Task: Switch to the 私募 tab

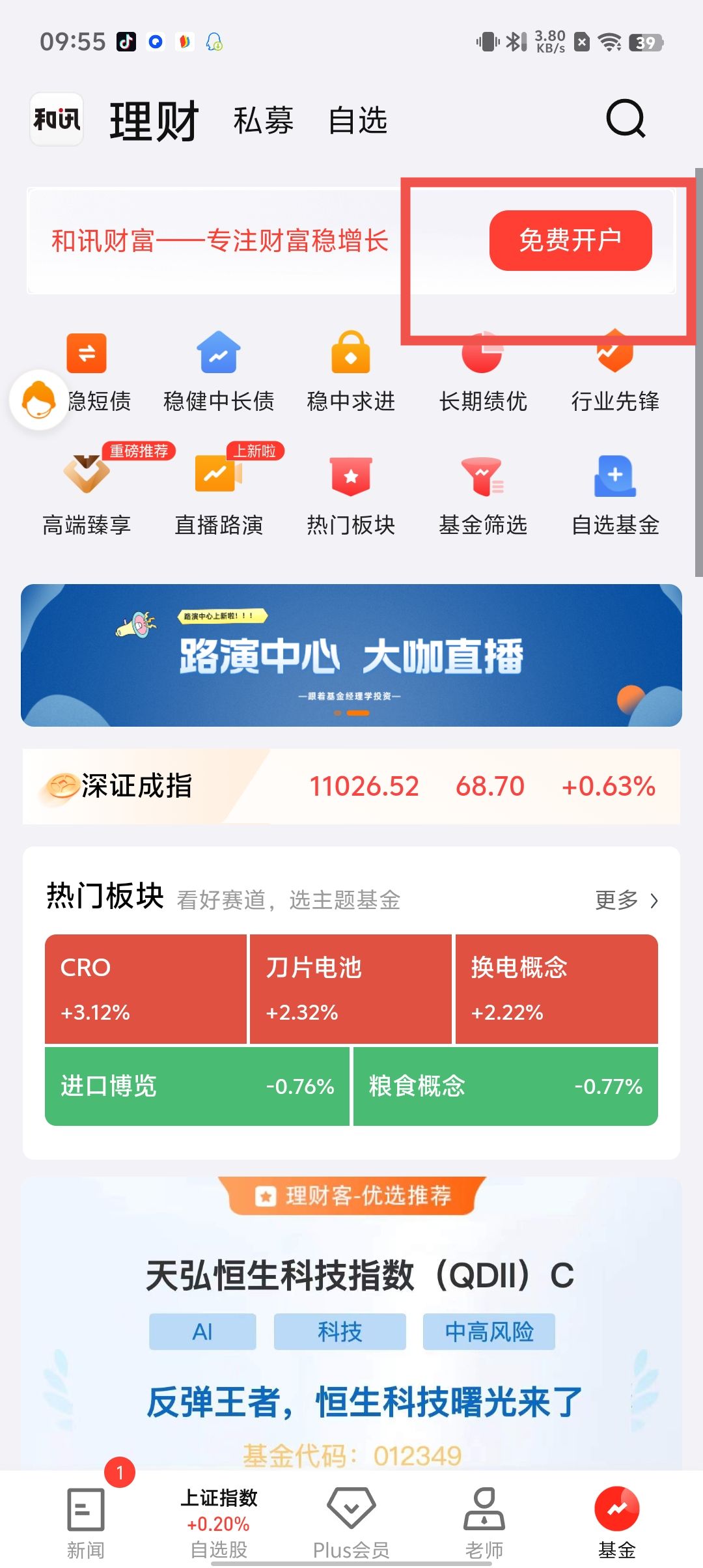Action: point(264,121)
